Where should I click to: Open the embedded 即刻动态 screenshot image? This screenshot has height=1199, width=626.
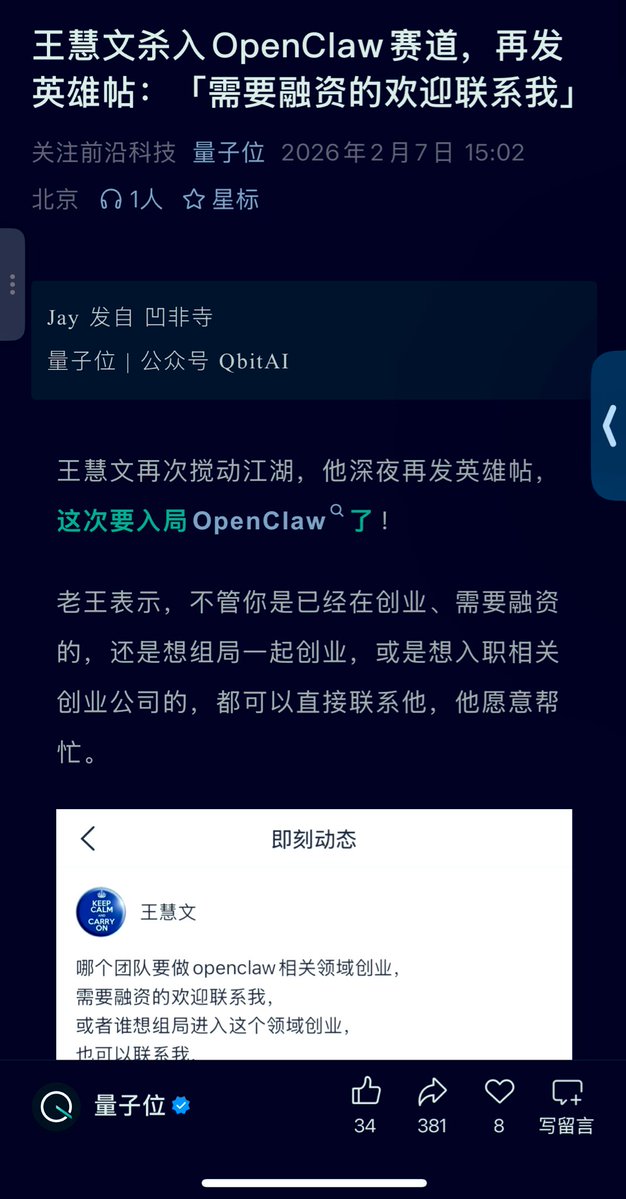click(x=314, y=933)
